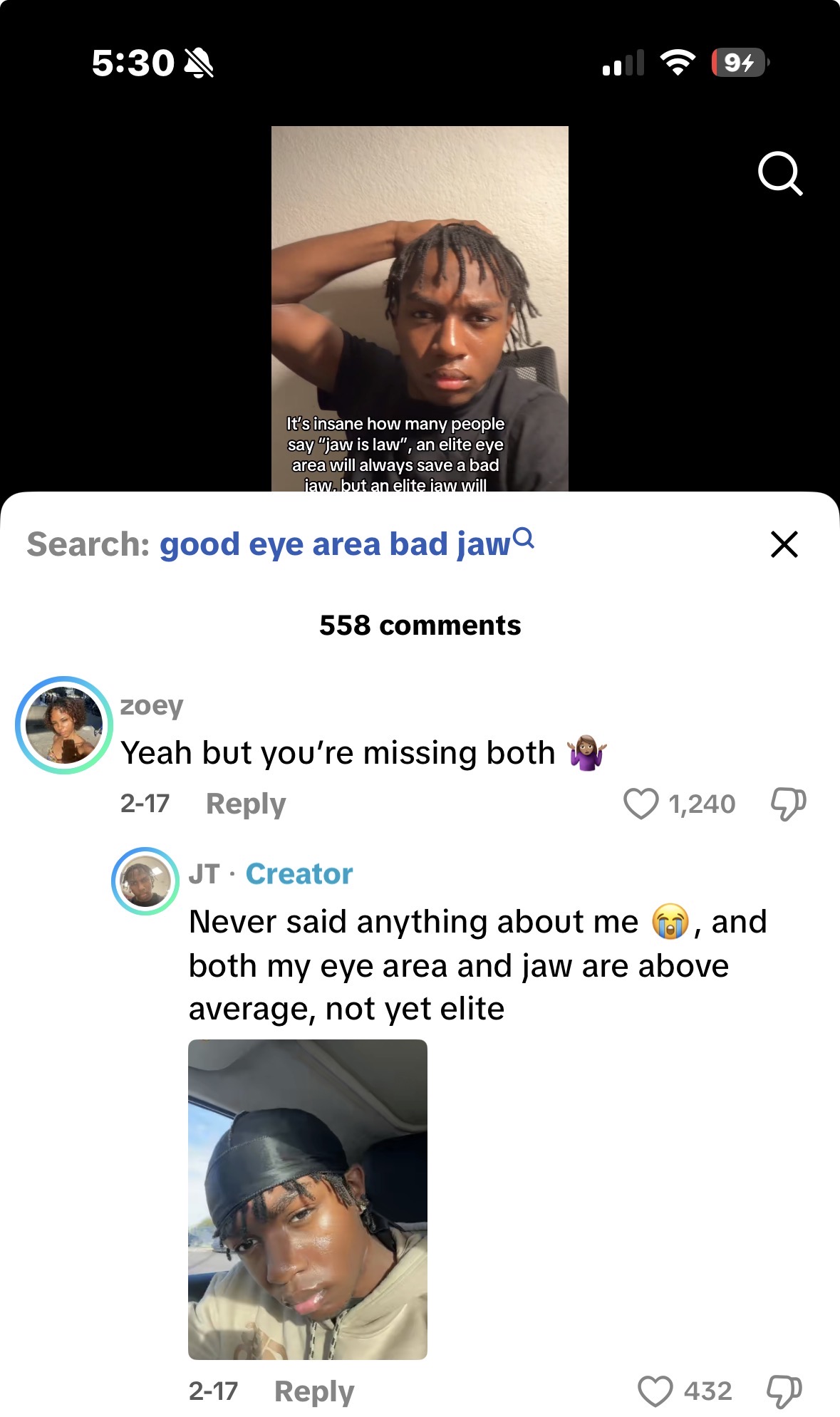View the photo attached to JT's reply
Viewport: 840px width, 1417px height.
tap(308, 1199)
